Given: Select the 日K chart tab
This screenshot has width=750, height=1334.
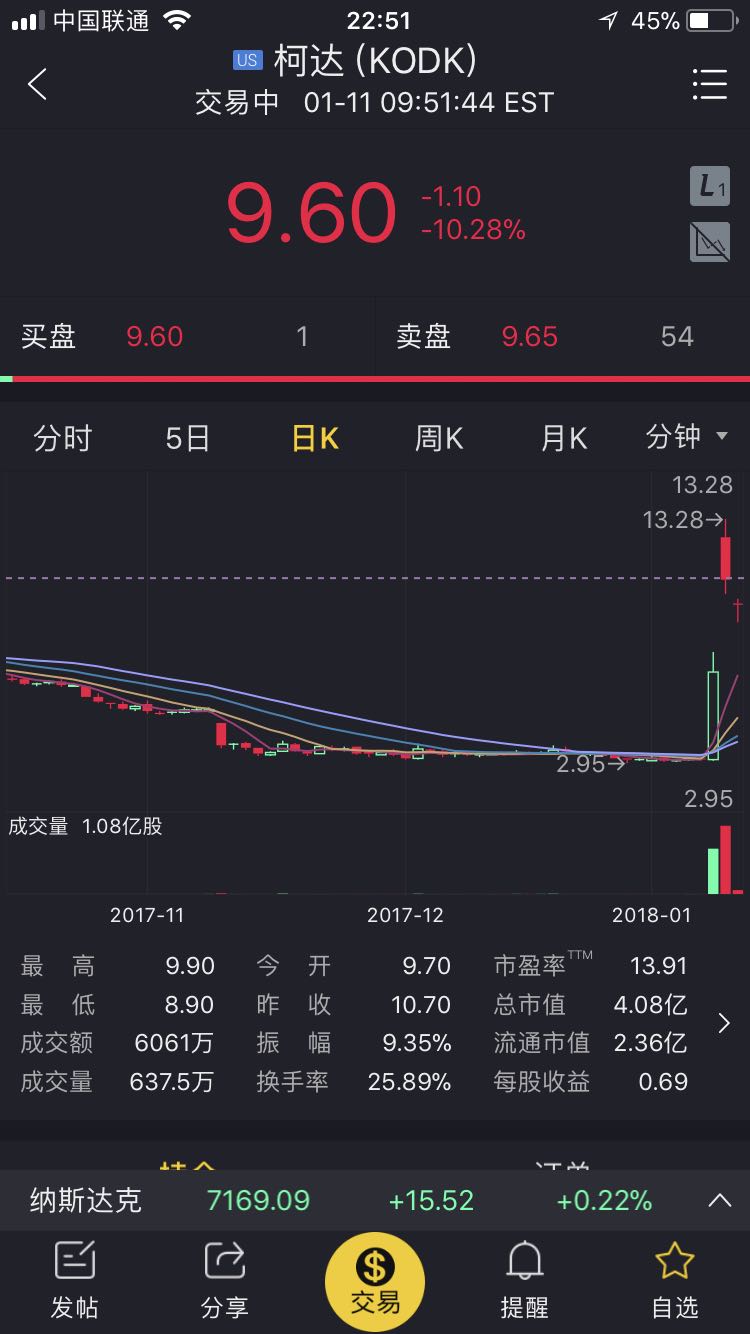Looking at the screenshot, I should tap(315, 438).
